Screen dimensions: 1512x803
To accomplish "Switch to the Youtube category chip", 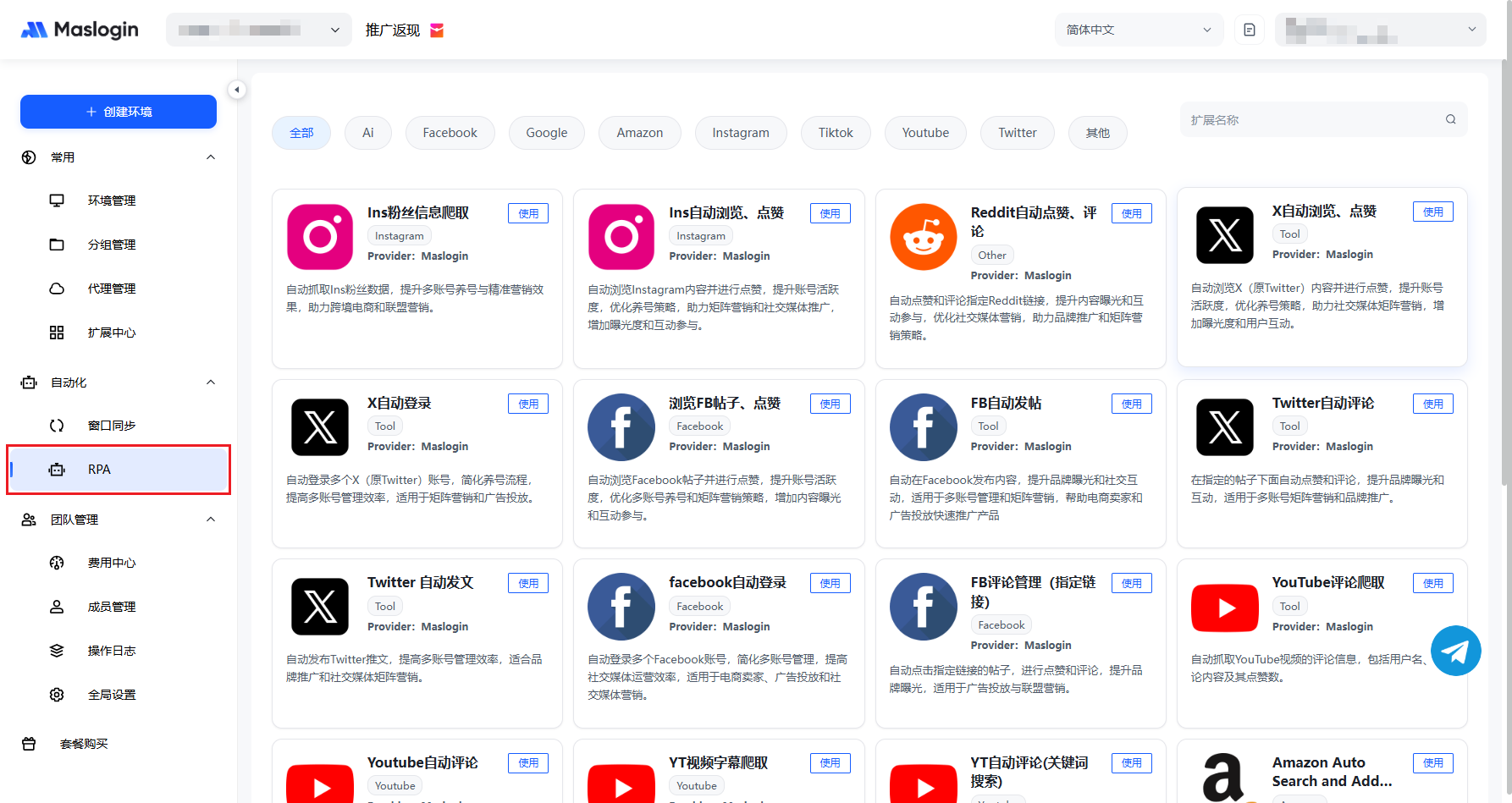I will 924,133.
